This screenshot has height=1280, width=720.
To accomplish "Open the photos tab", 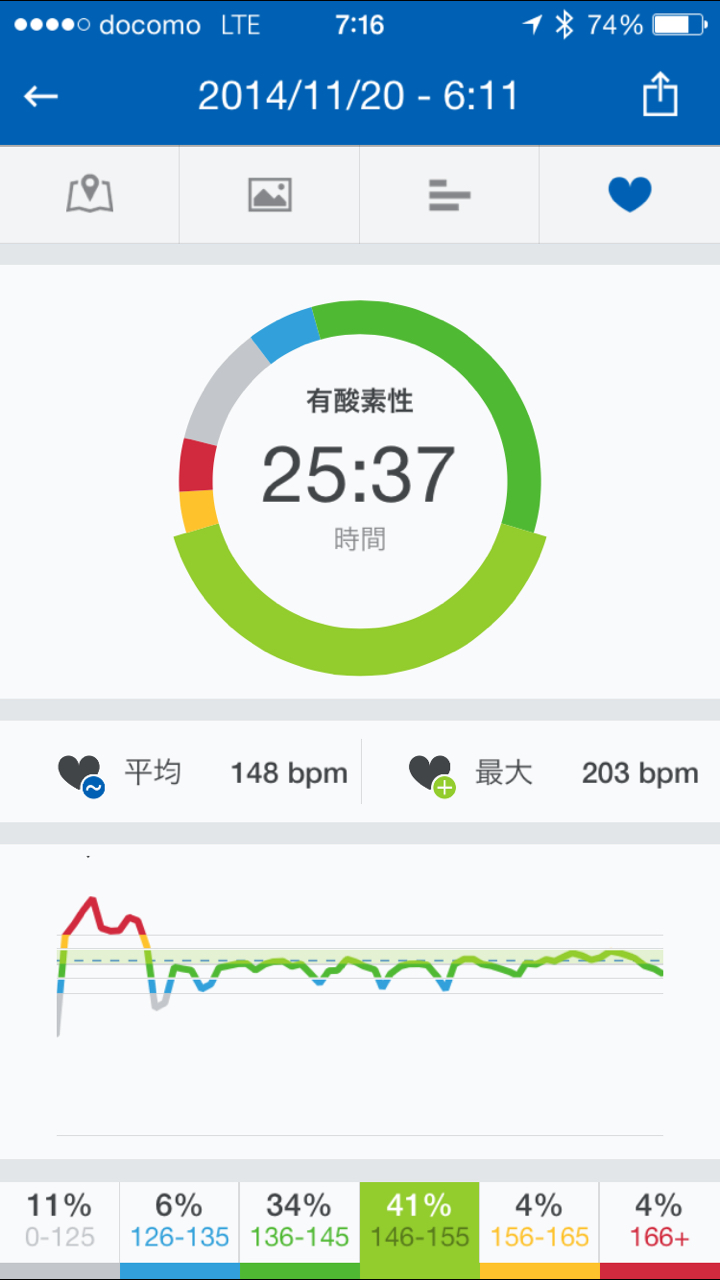I will (x=270, y=195).
